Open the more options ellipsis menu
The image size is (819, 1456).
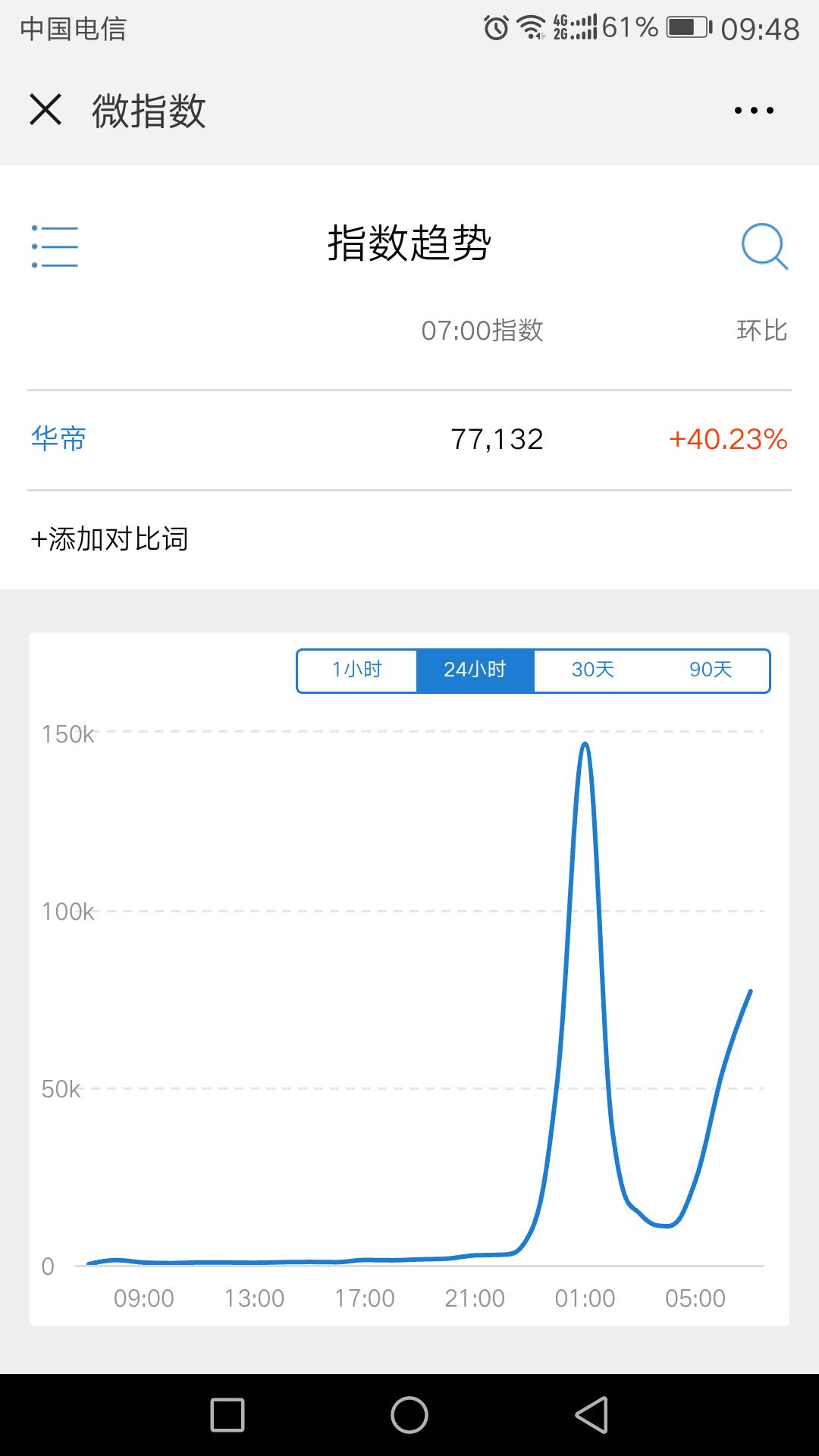pos(752,110)
